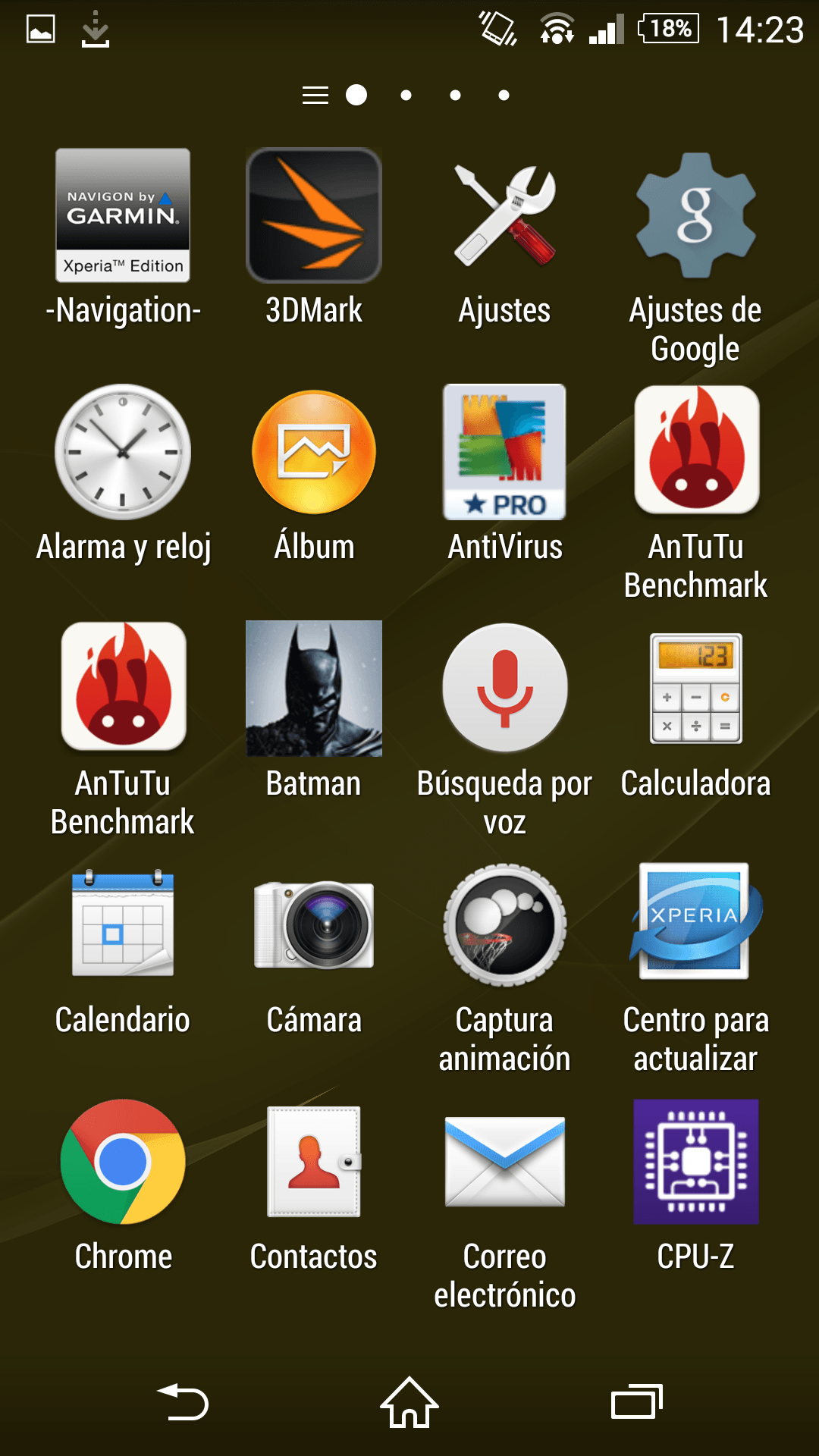
Task: Open the app drawer menu icon
Action: pyautogui.click(x=315, y=96)
